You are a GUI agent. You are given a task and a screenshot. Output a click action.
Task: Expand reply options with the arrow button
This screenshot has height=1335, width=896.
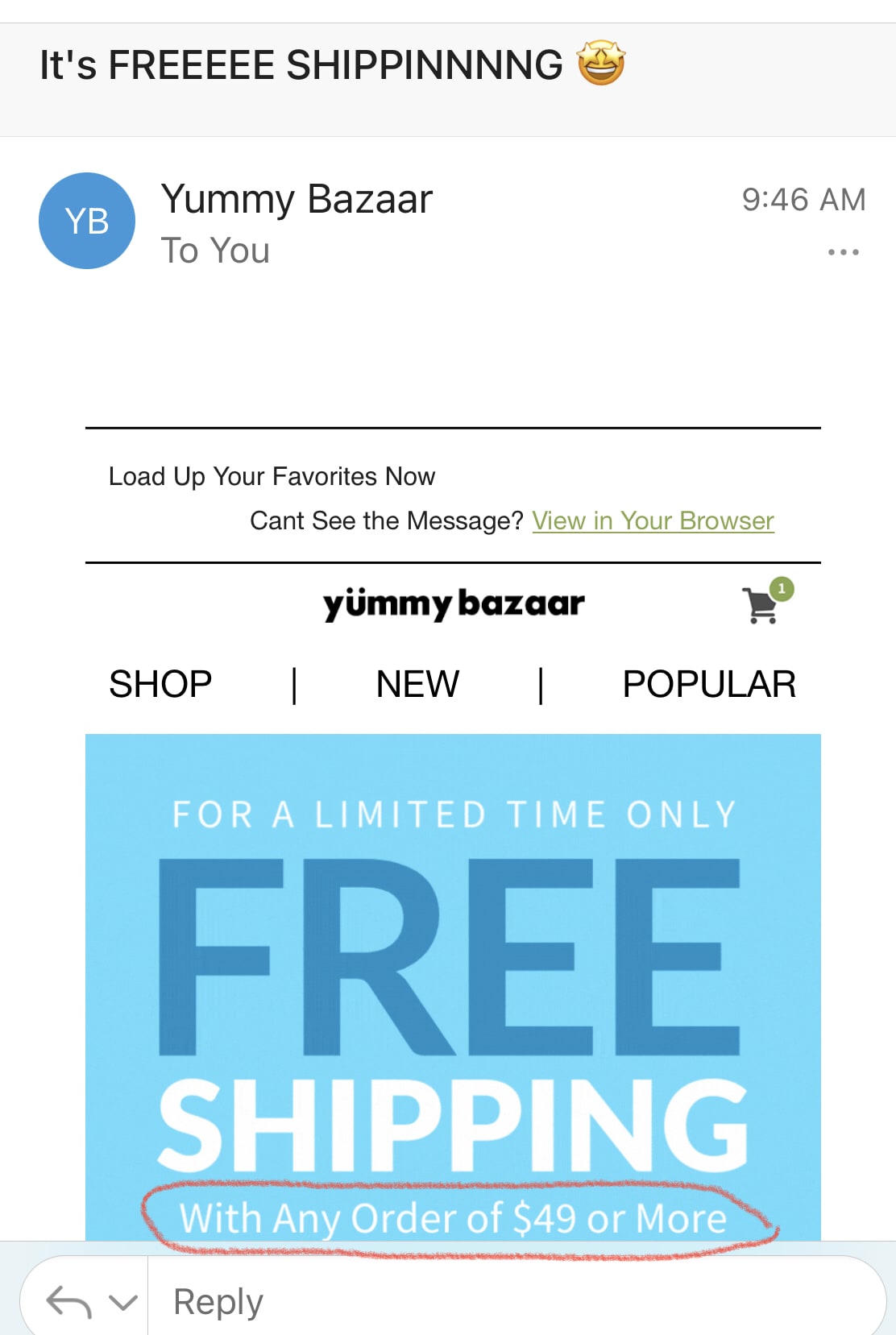pyautogui.click(x=122, y=1301)
